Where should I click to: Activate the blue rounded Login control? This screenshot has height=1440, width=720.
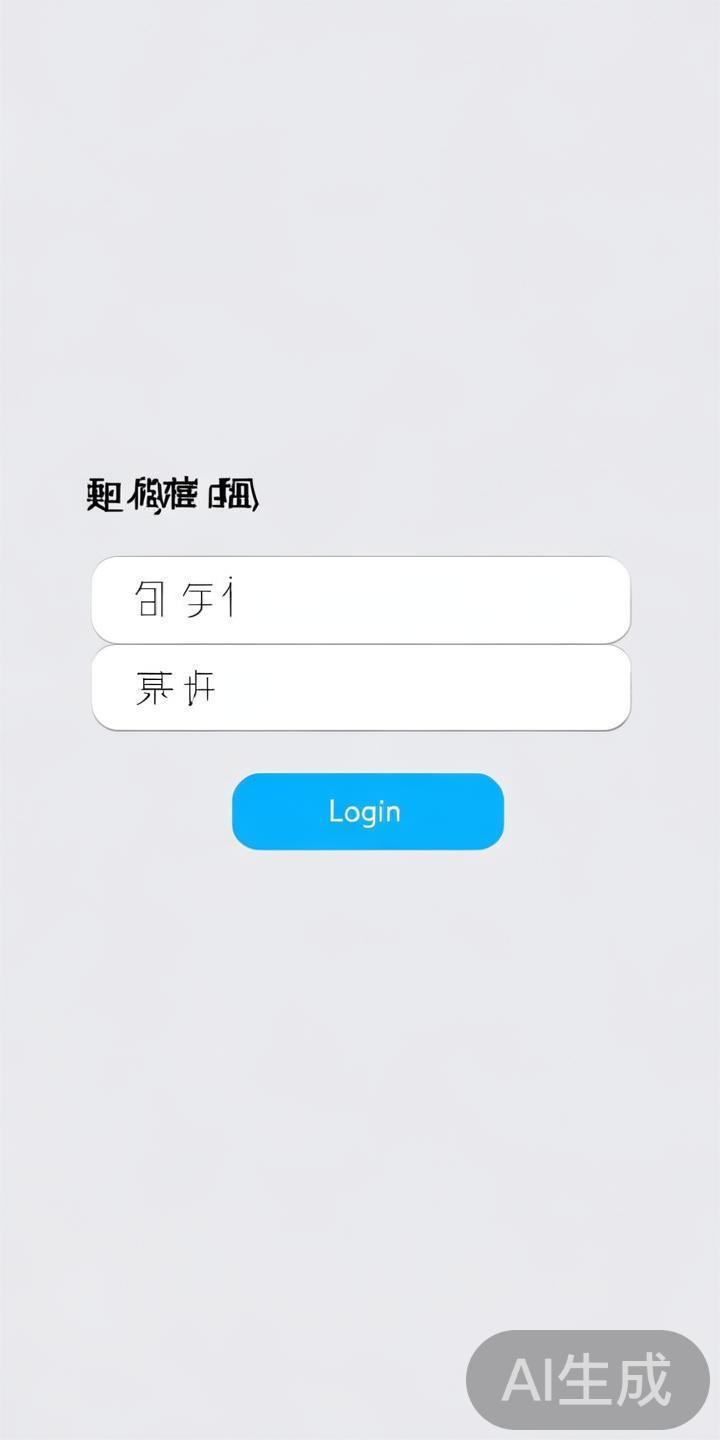pos(367,812)
